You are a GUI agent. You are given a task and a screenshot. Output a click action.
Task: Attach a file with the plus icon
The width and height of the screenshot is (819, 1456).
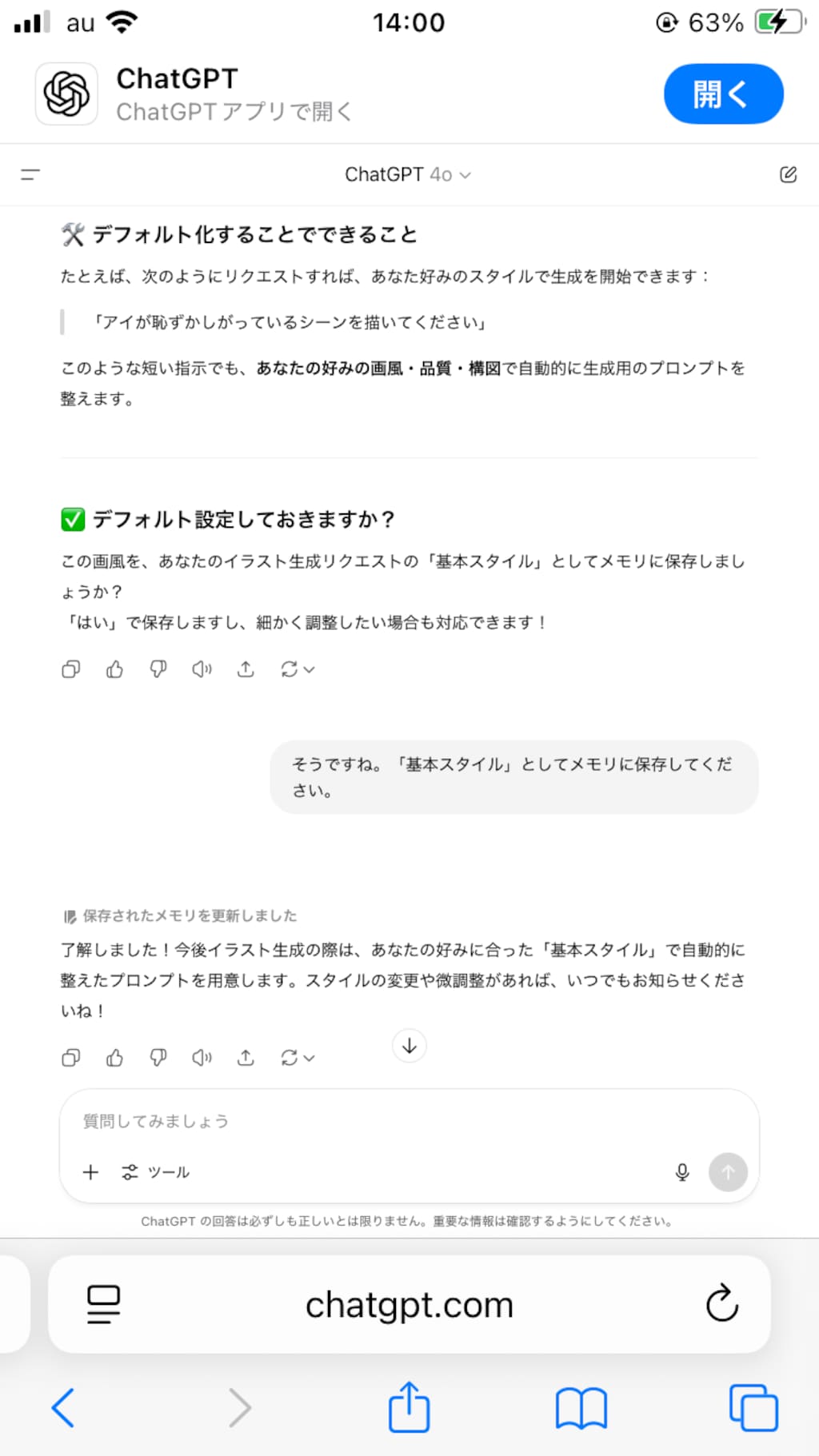coord(90,1172)
